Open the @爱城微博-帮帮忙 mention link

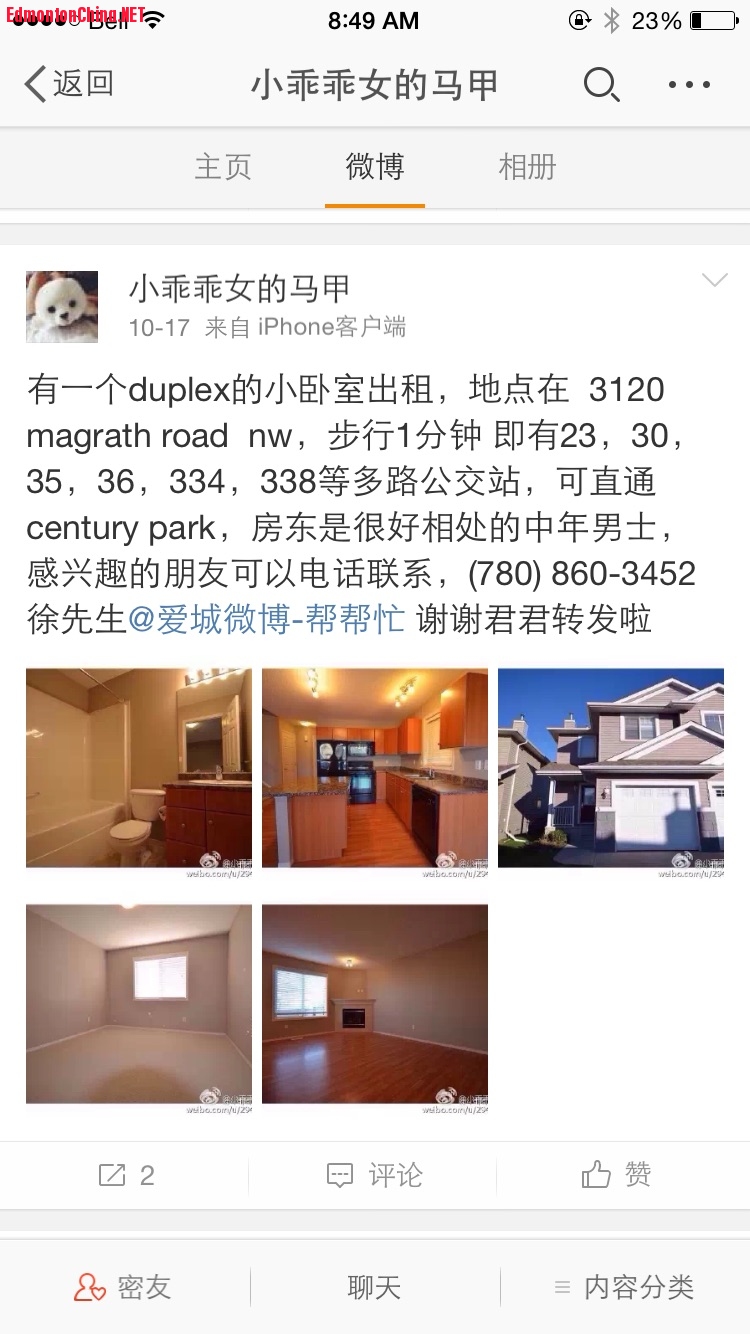pos(266,620)
